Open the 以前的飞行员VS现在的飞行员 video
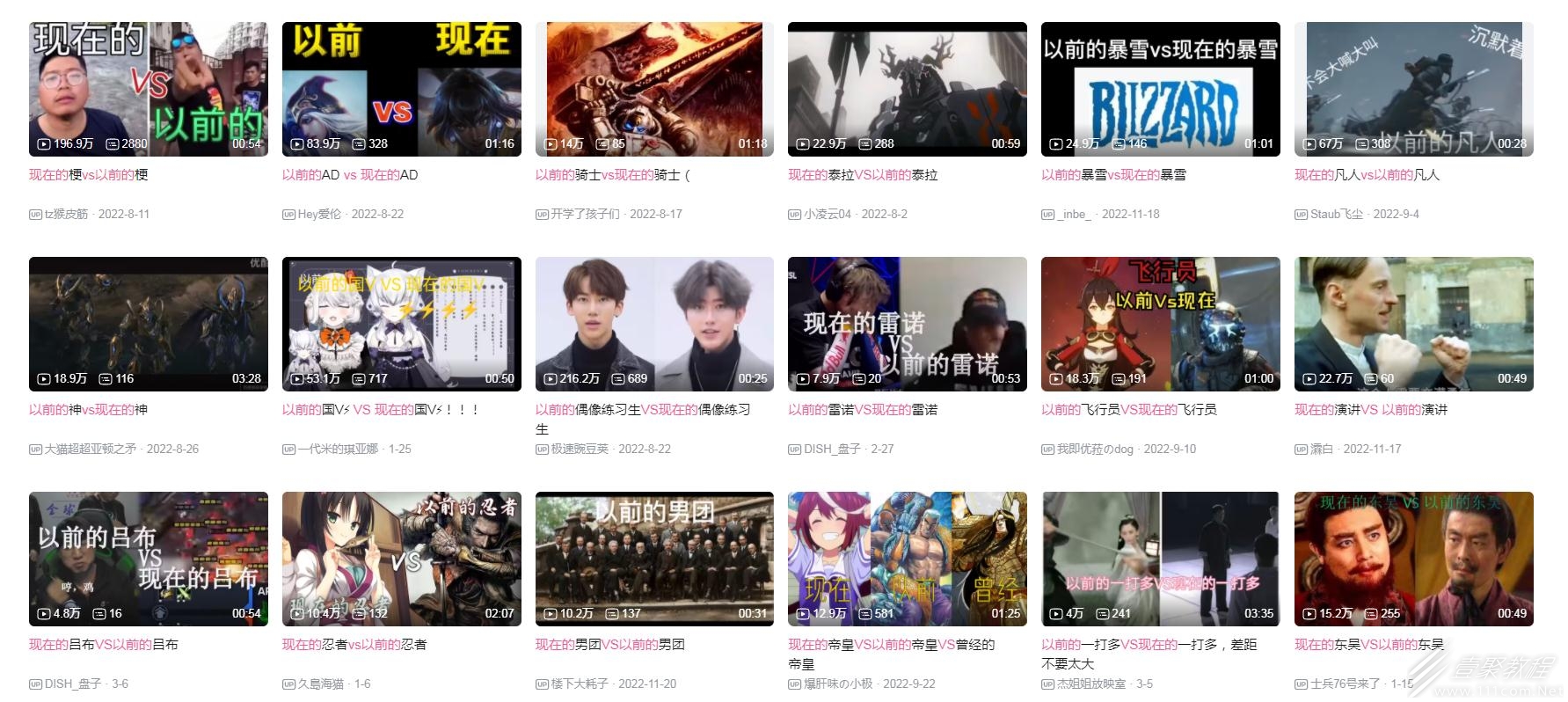 coord(1160,324)
